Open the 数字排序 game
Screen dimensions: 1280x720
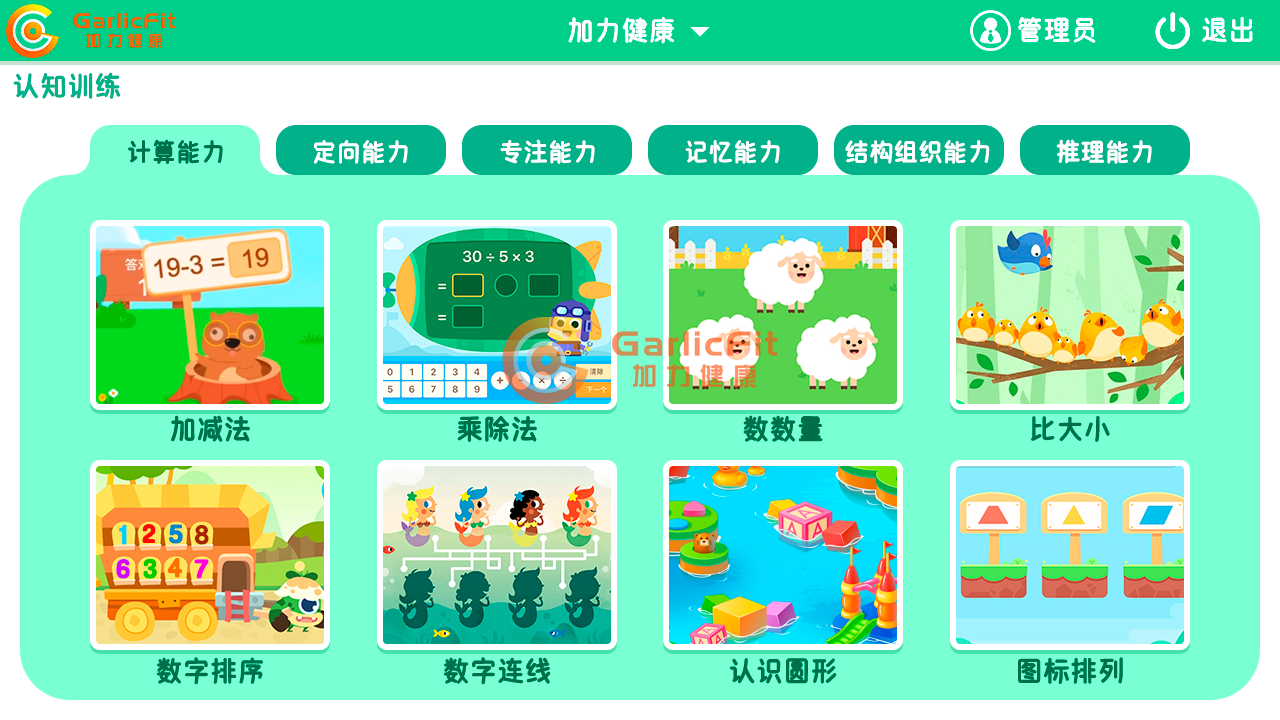(x=210, y=555)
